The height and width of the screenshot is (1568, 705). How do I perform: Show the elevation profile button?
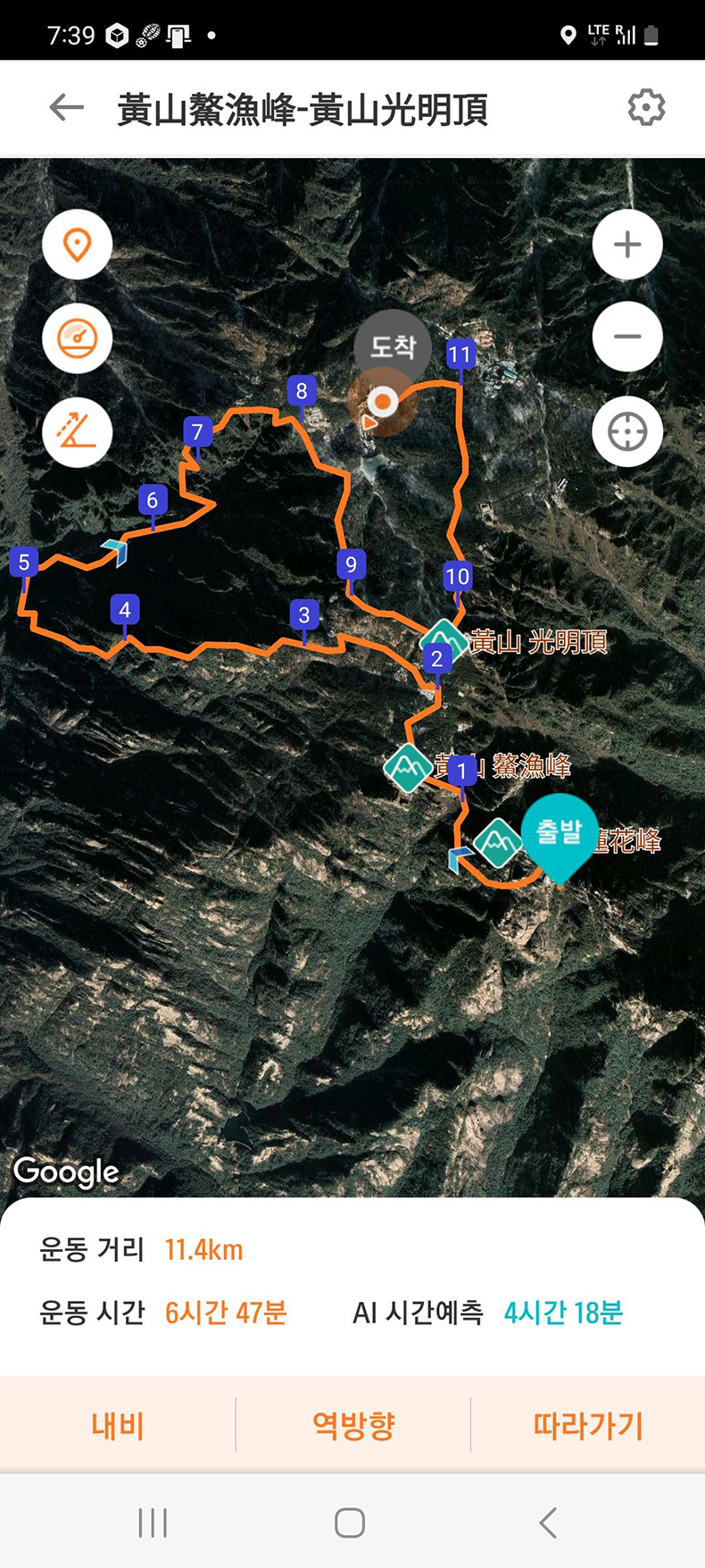(x=78, y=432)
